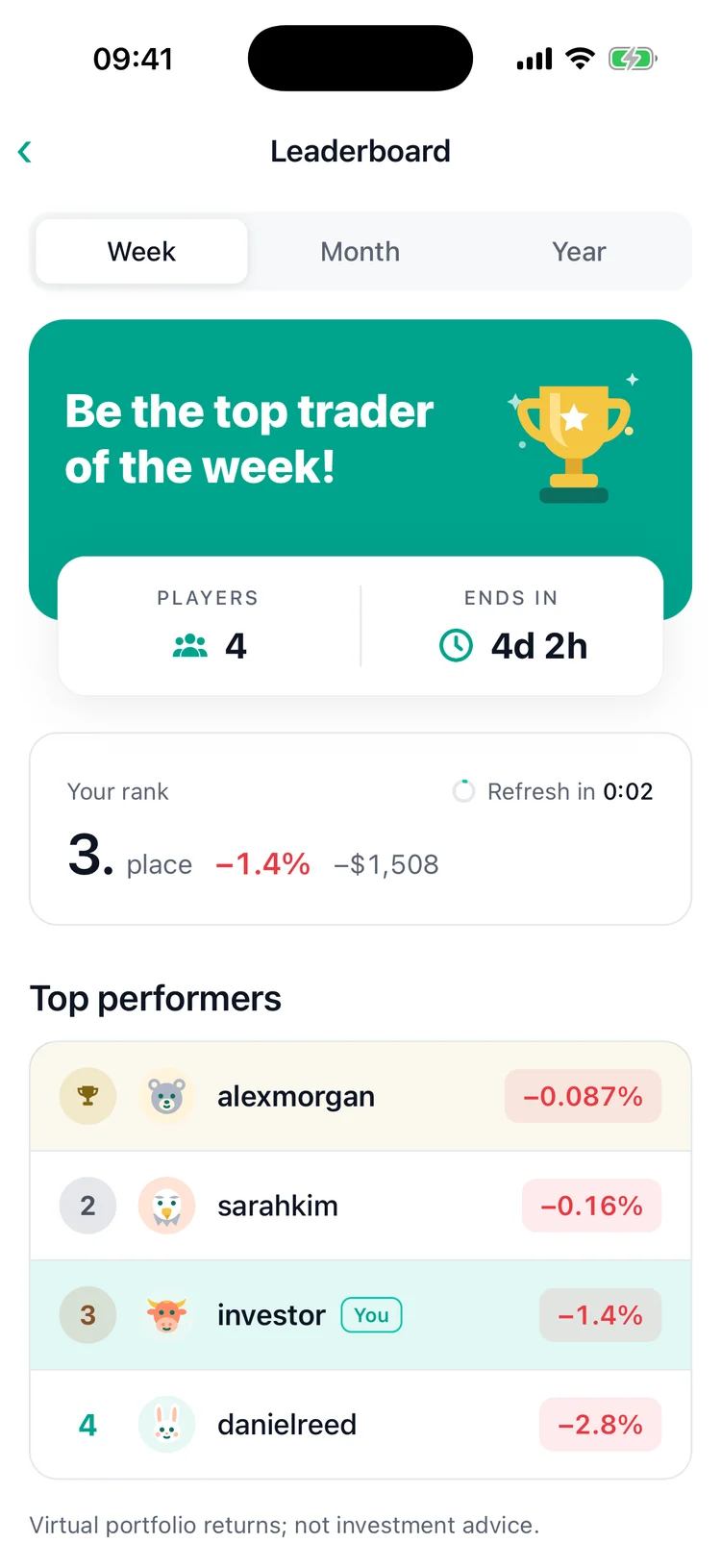Open sarahkim's leaderboard entry
Screen dimensions: 721x1568
tap(360, 1206)
